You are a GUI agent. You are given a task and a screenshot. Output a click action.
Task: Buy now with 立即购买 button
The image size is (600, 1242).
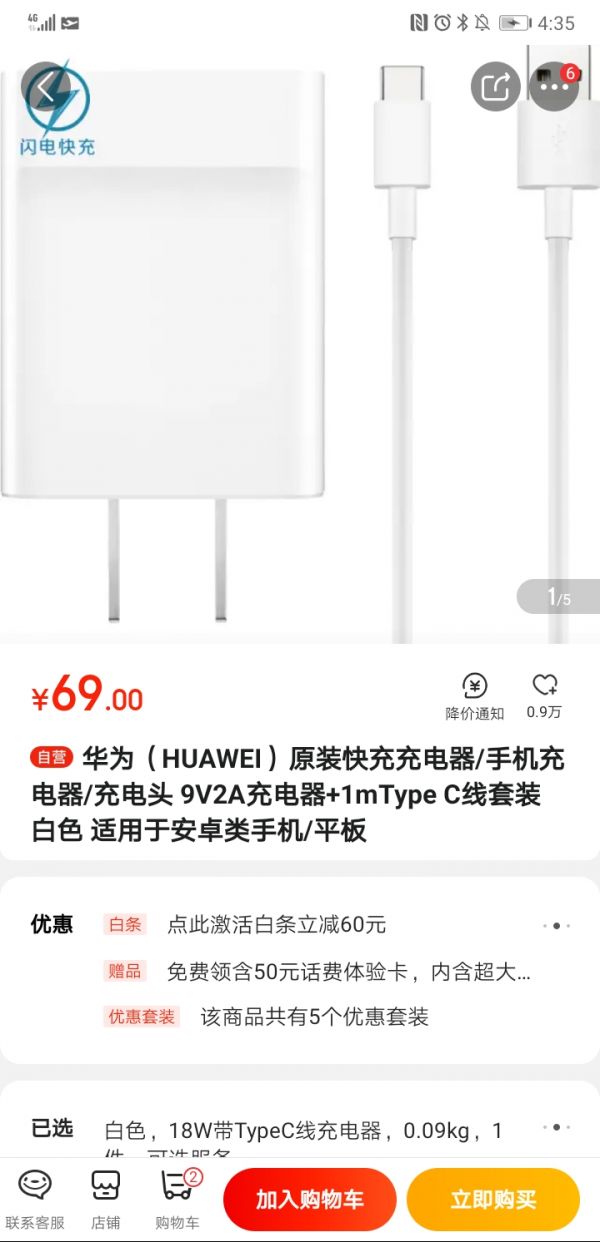[493, 1199]
